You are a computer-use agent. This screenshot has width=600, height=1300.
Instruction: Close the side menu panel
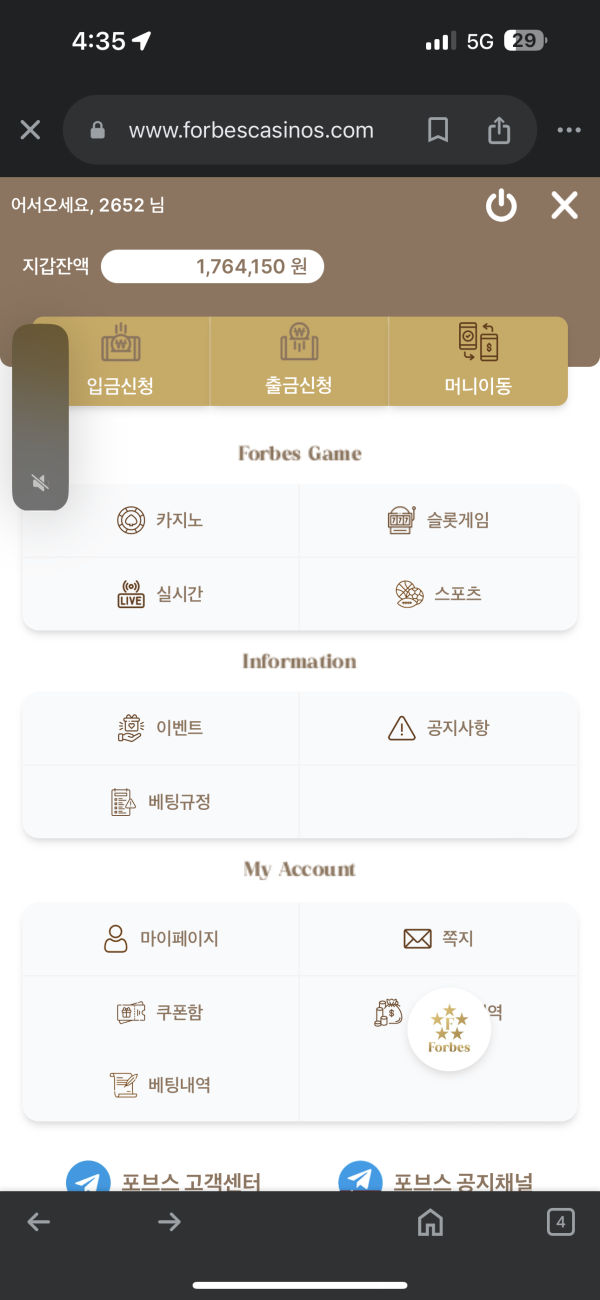point(565,206)
